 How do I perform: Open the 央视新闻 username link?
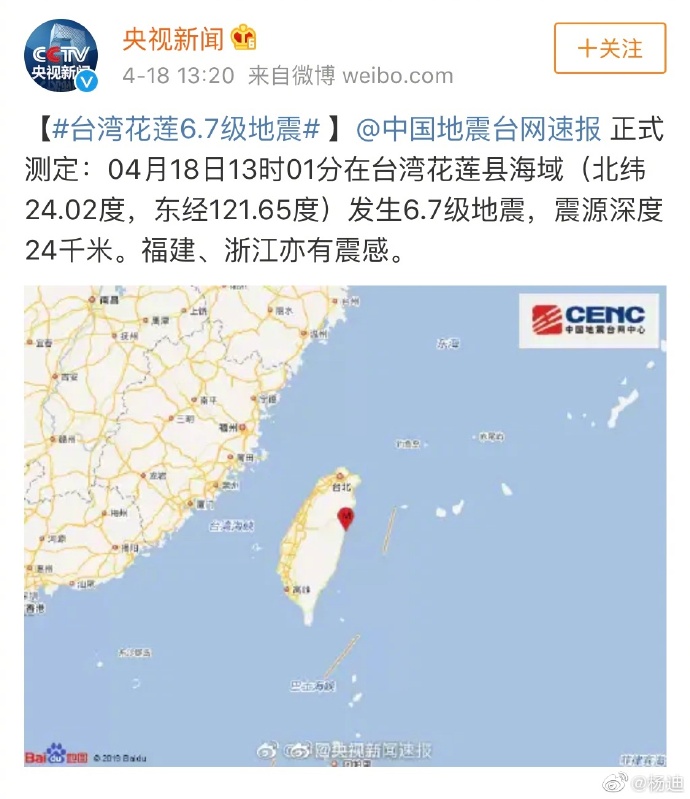pyautogui.click(x=169, y=39)
